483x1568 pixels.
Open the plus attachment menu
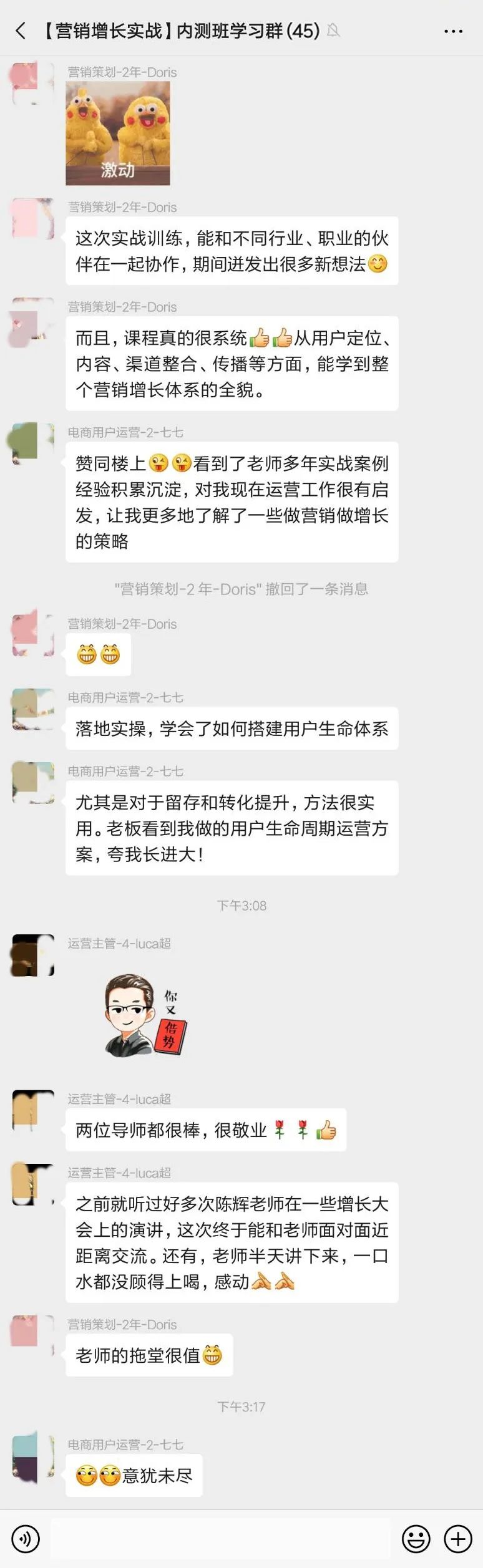coord(458,1539)
